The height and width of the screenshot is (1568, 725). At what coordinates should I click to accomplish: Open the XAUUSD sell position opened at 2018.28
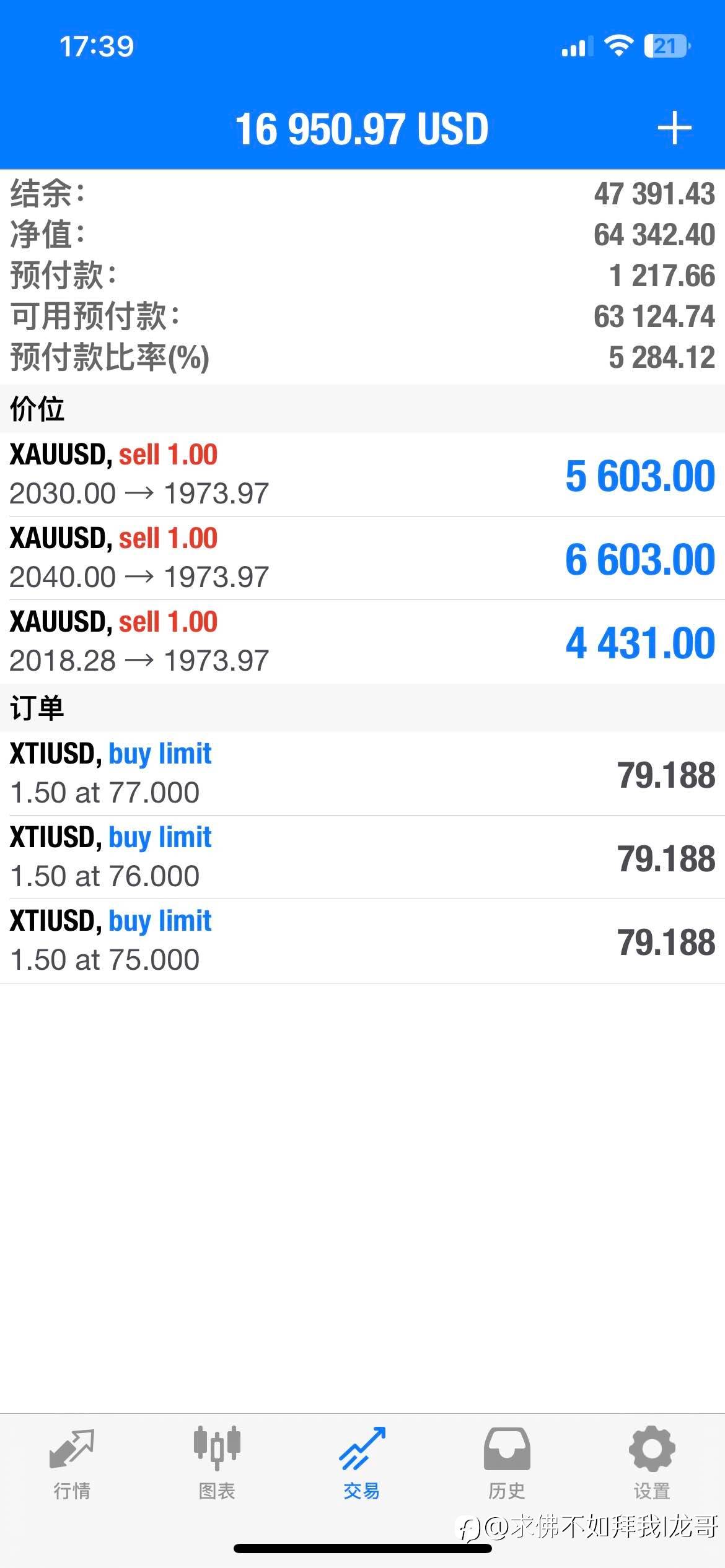click(362, 642)
